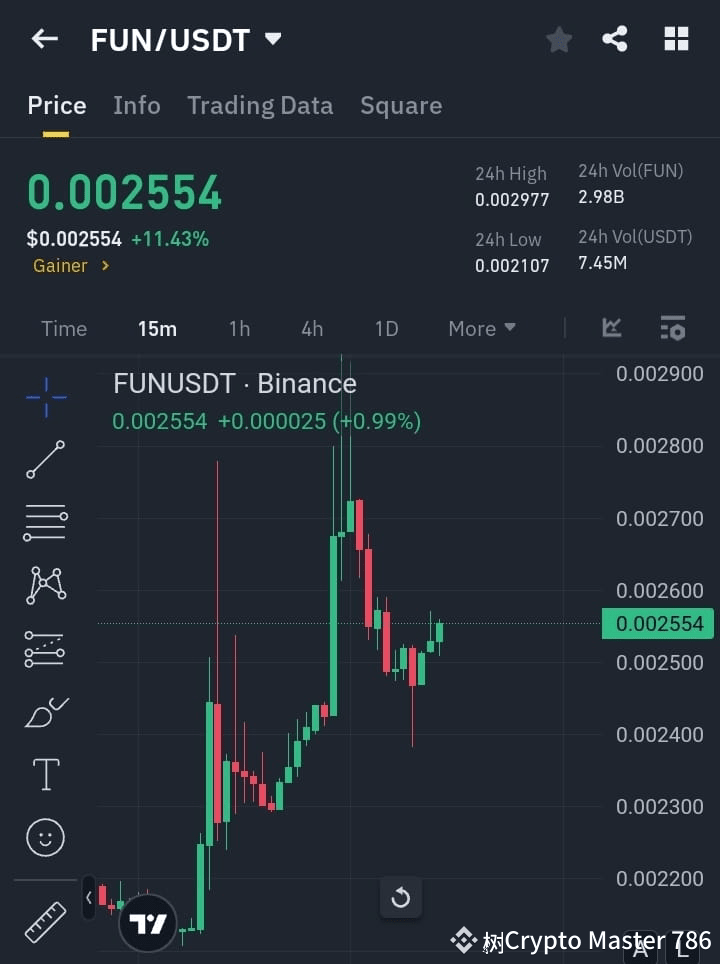Click the current price label 0.002554
Image resolution: width=720 pixels, height=964 pixels.
[657, 623]
